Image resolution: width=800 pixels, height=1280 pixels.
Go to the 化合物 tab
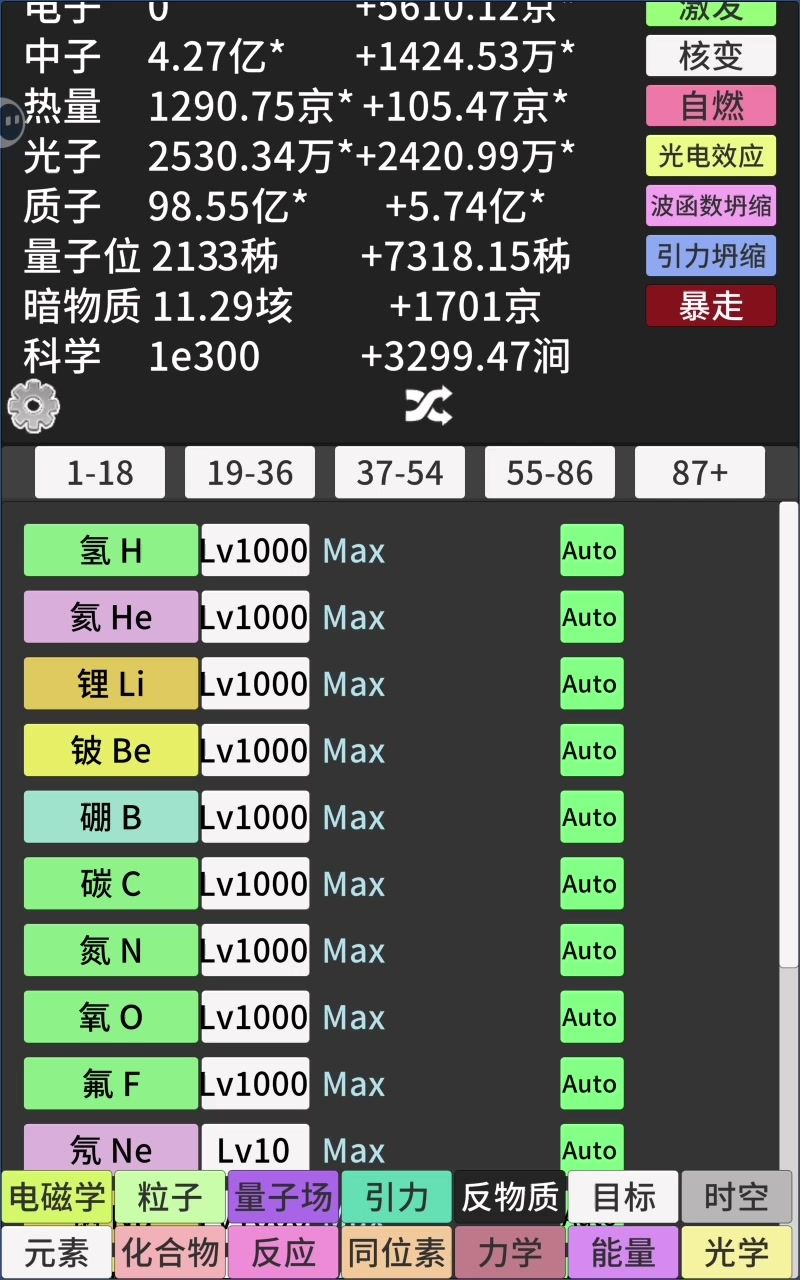click(170, 1253)
